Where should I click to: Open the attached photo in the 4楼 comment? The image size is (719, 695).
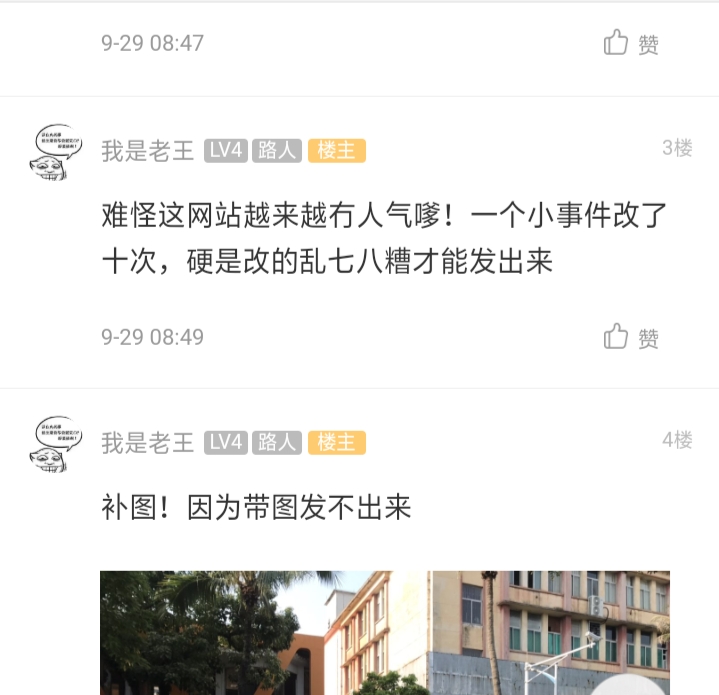pyautogui.click(x=384, y=632)
